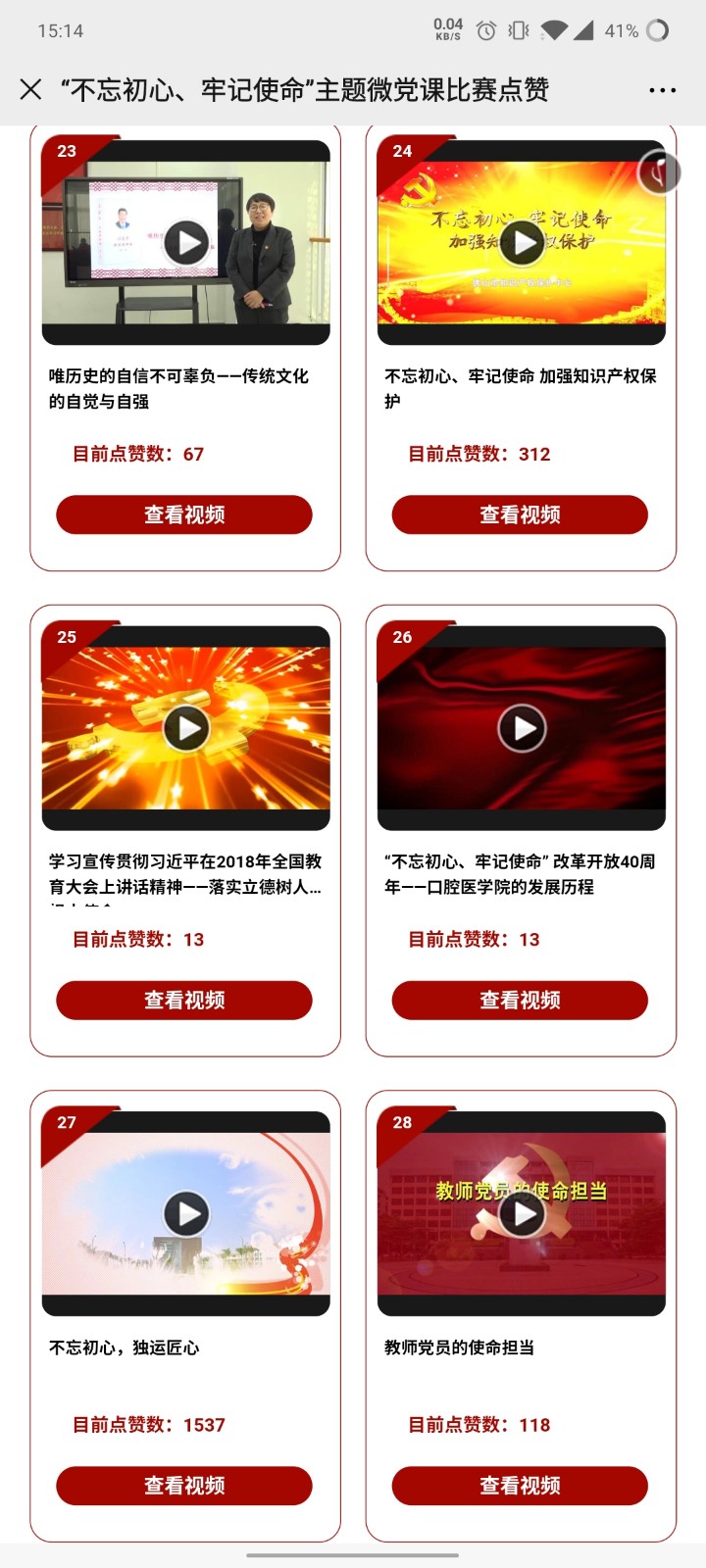Open the three-dot overflow menu
The image size is (706, 1568).
(662, 90)
